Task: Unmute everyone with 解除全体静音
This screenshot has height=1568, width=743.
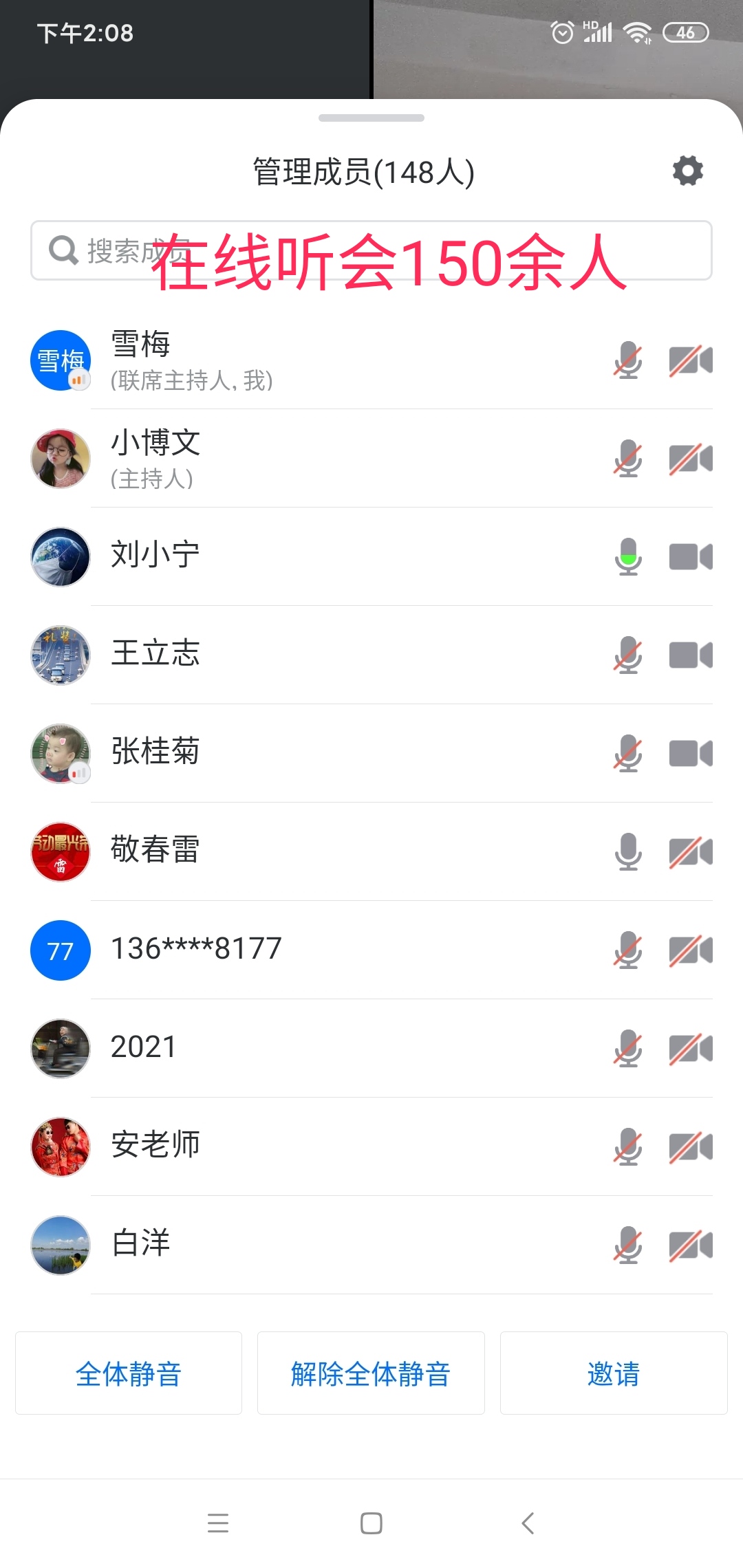Action: (x=371, y=1374)
